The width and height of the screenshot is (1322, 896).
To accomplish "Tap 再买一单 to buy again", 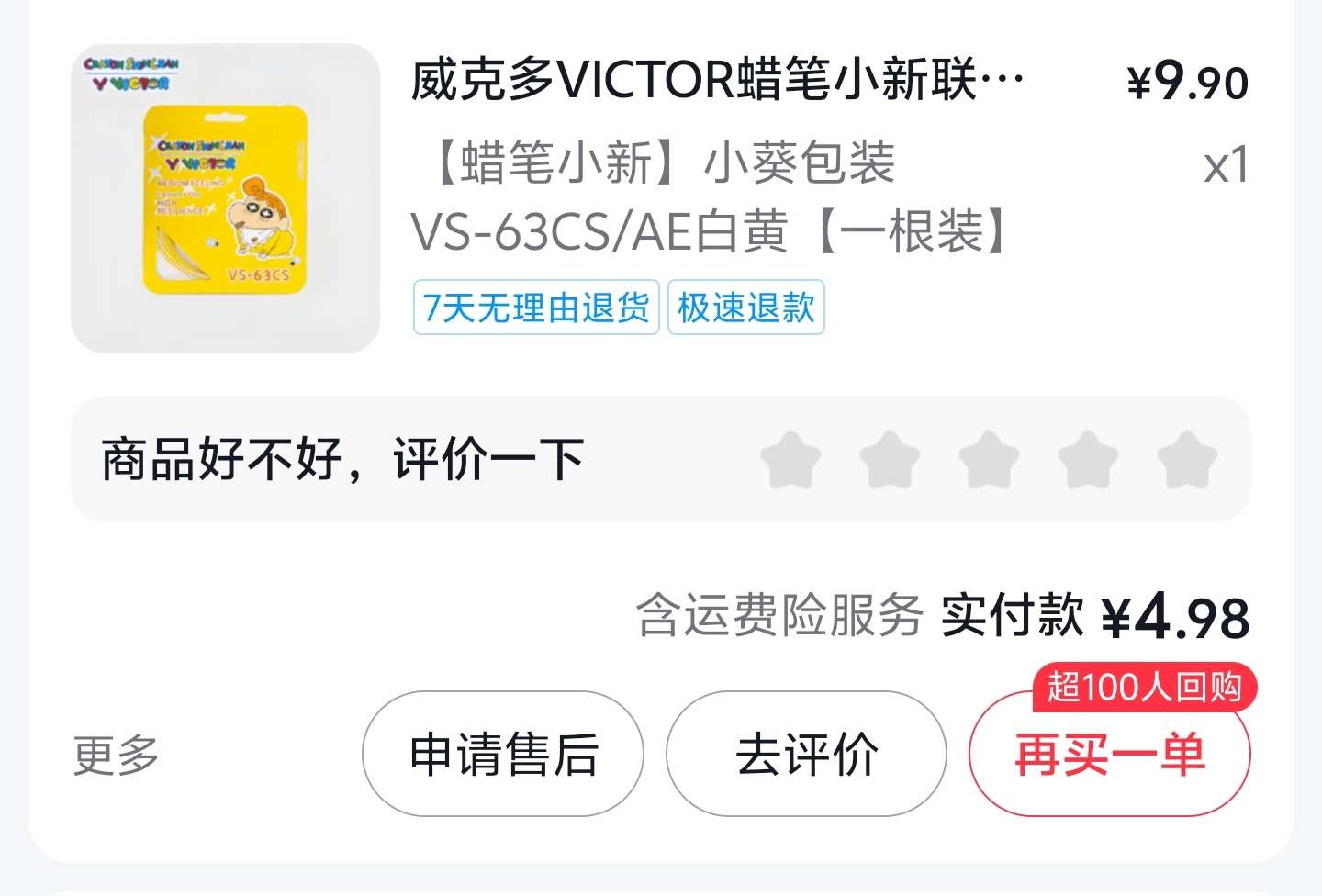I will point(1109,756).
